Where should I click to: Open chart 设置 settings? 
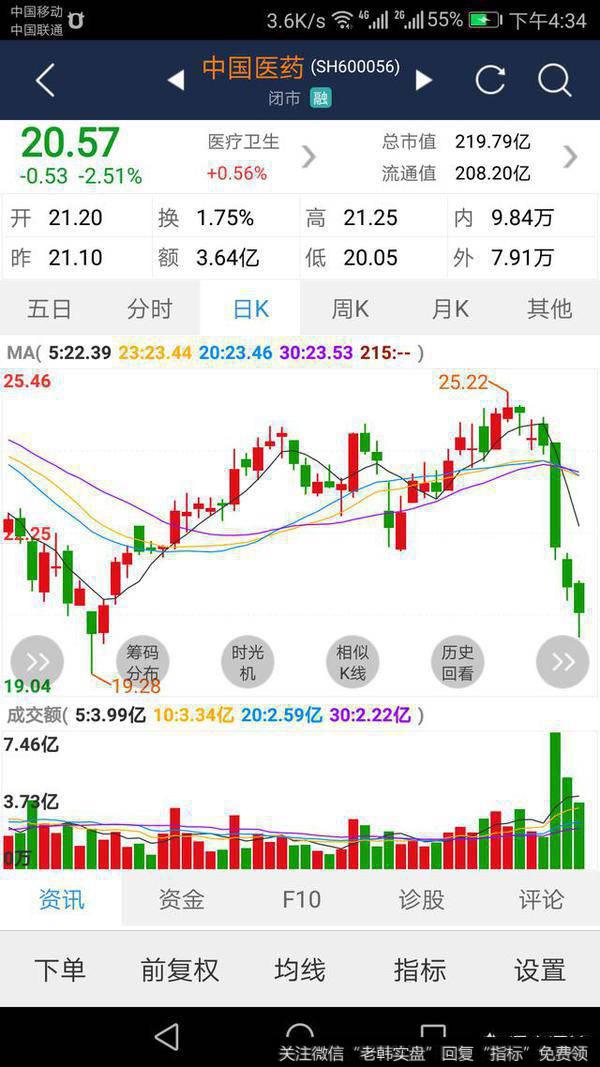click(x=540, y=970)
